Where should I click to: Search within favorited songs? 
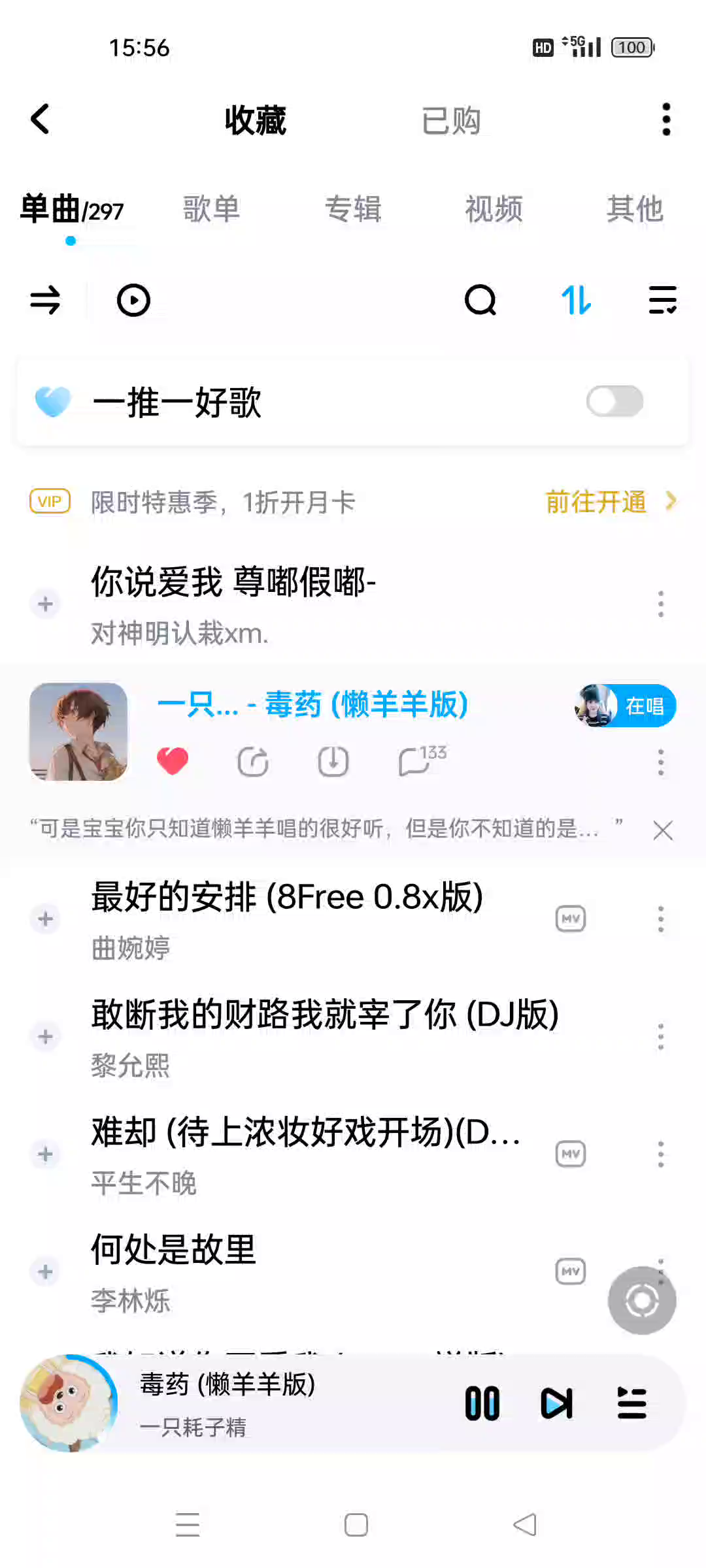pyautogui.click(x=480, y=301)
